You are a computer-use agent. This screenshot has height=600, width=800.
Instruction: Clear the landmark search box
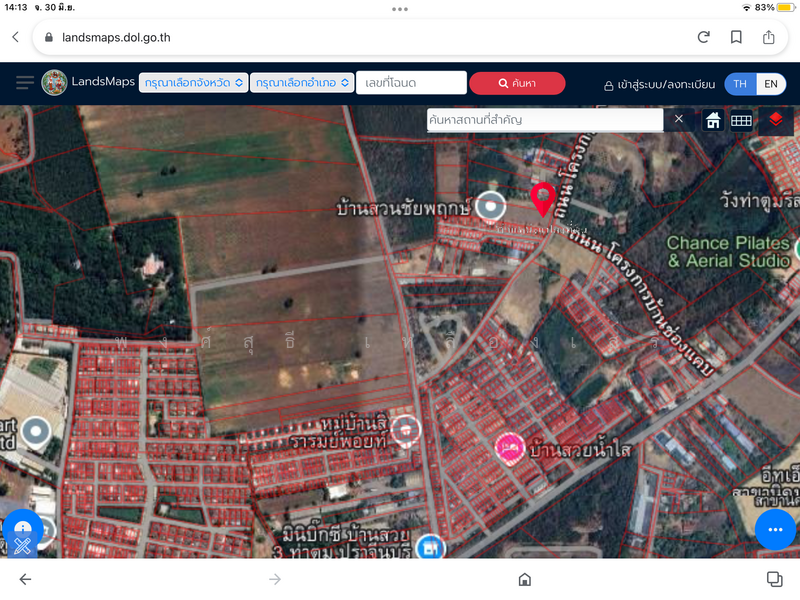679,119
